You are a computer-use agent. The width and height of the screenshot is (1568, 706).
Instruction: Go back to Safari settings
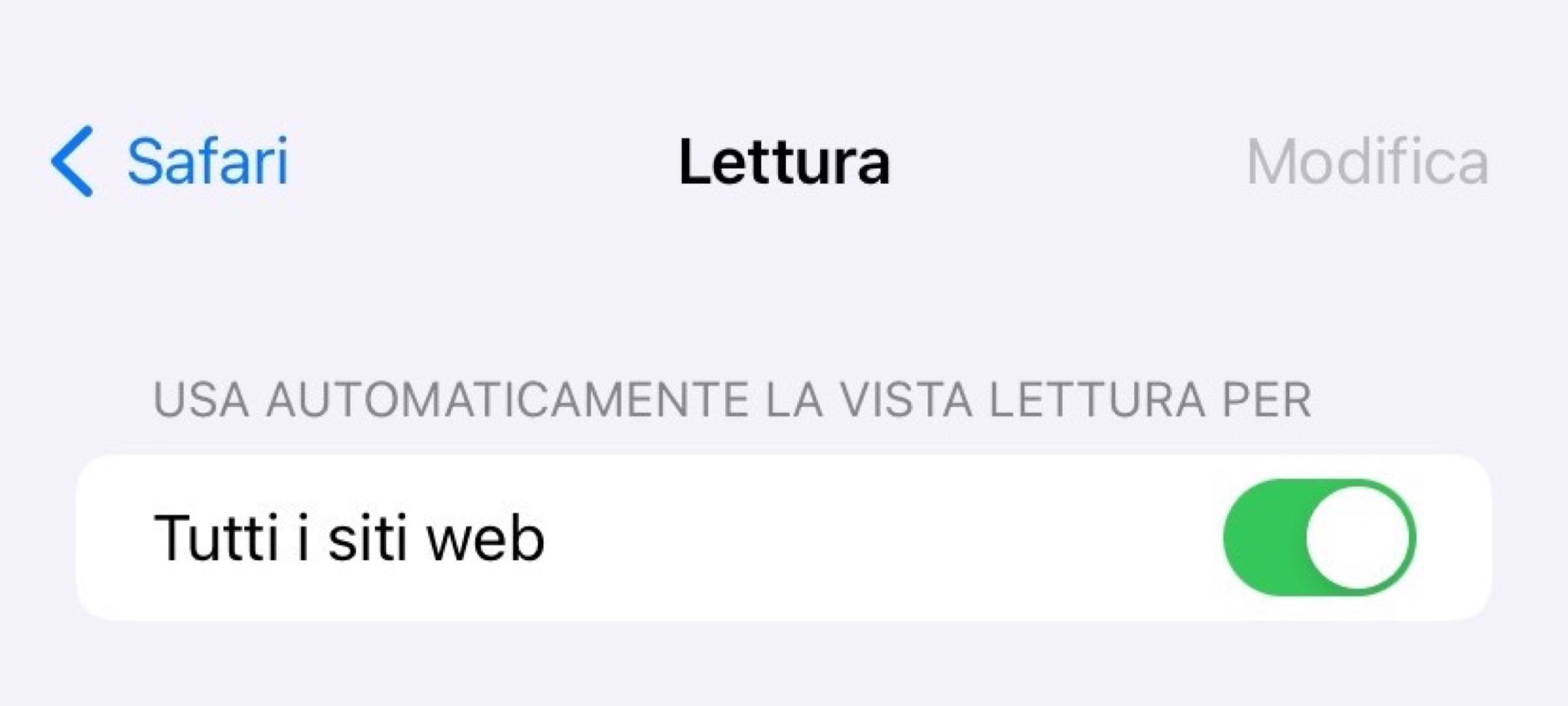(x=170, y=161)
